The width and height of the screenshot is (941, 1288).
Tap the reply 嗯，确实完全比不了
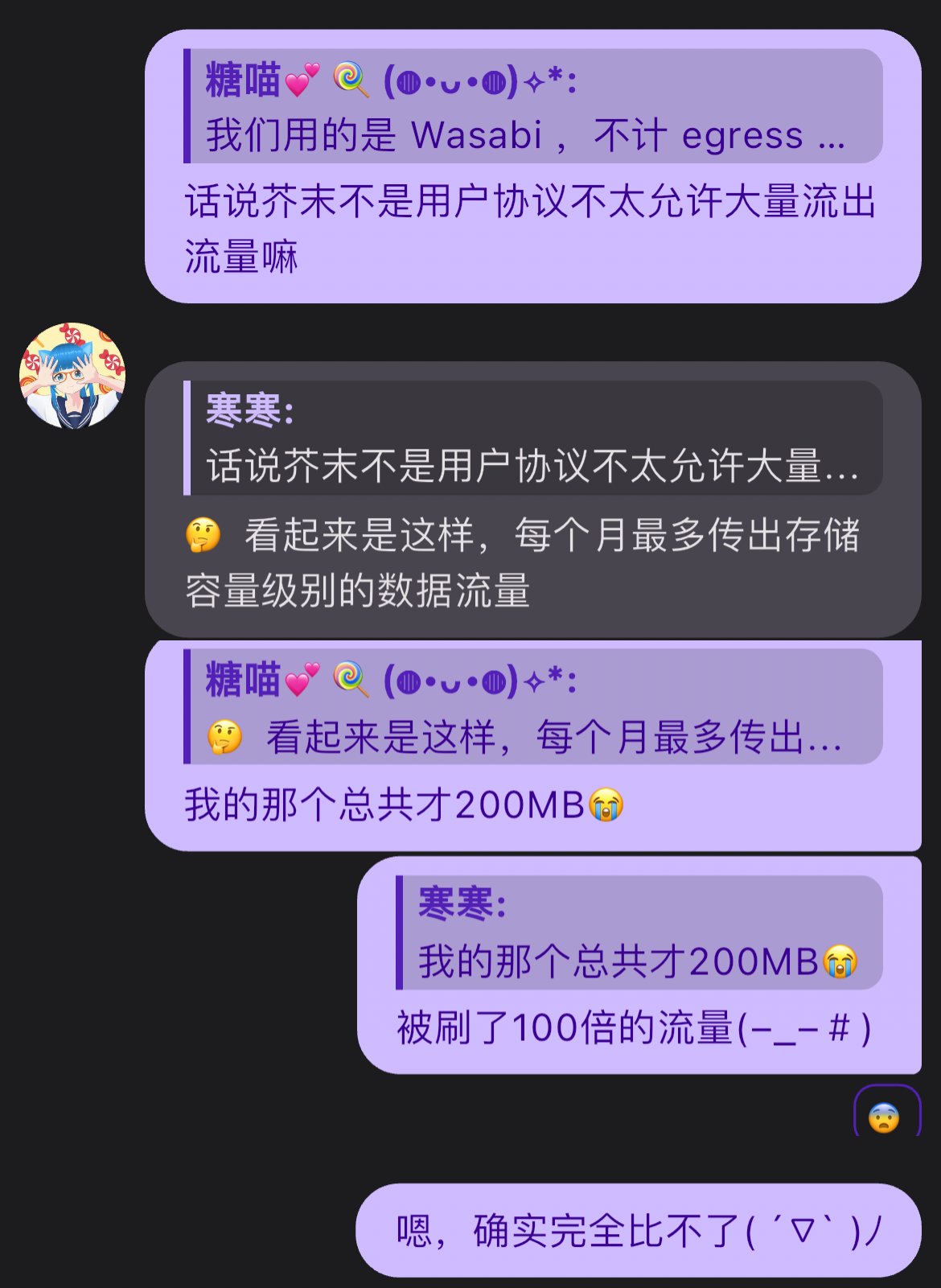(x=635, y=1228)
